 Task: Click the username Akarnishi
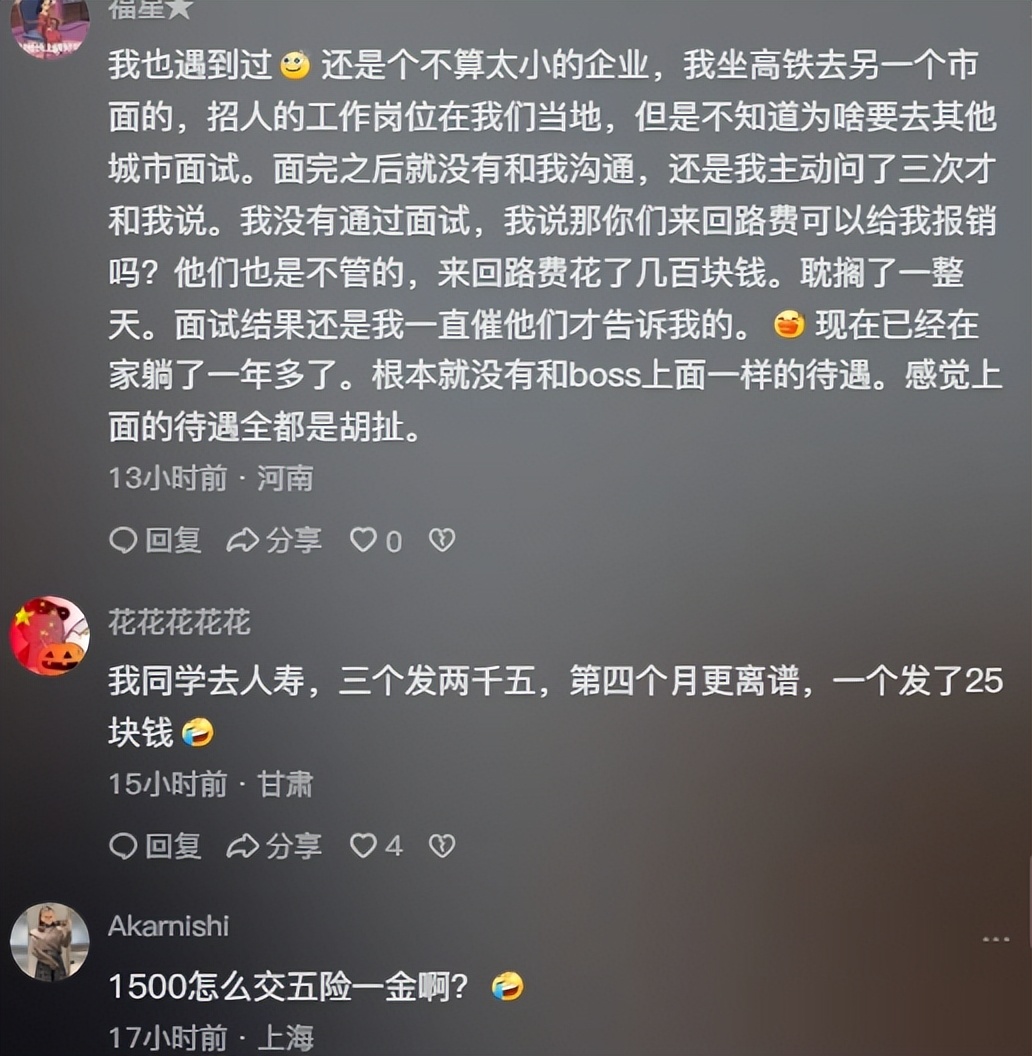point(168,926)
